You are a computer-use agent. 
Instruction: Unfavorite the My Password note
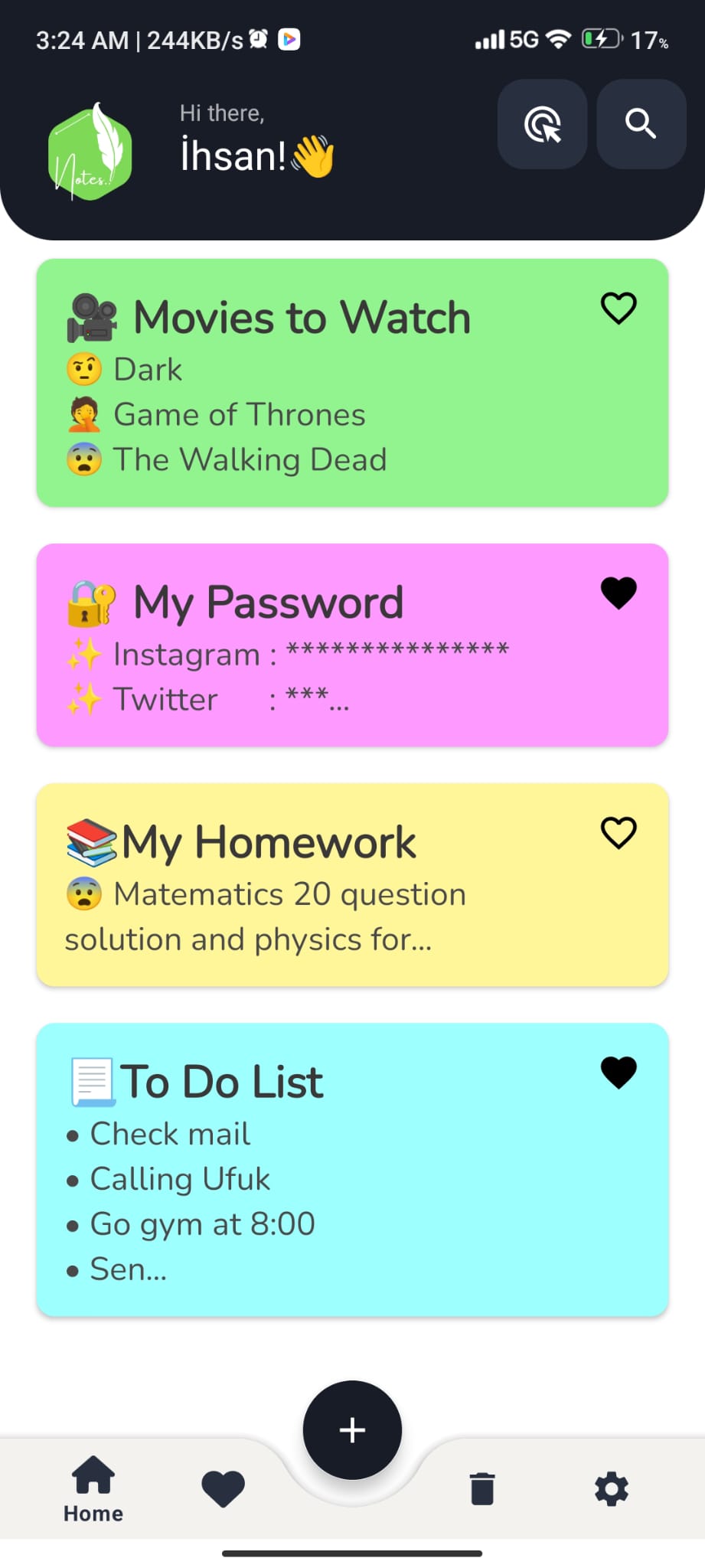point(619,591)
